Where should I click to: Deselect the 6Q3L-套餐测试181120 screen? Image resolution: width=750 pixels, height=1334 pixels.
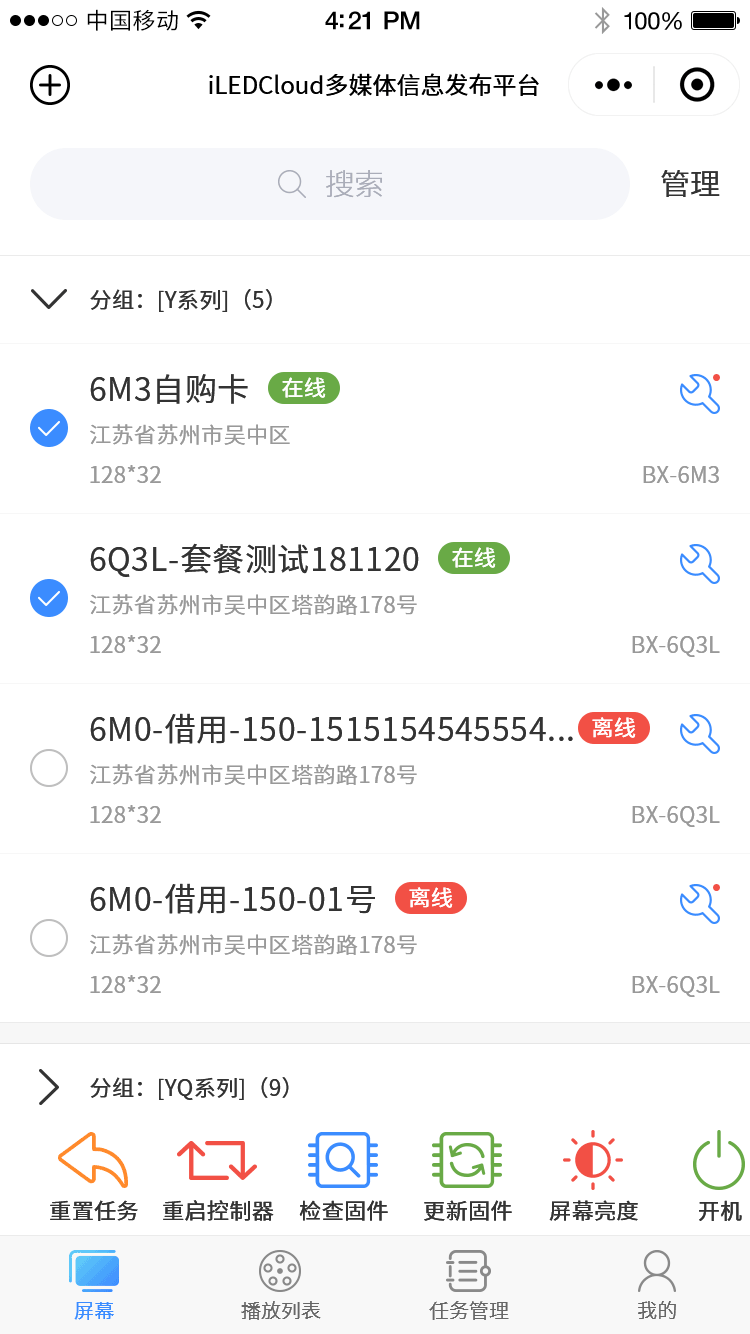[x=49, y=598]
